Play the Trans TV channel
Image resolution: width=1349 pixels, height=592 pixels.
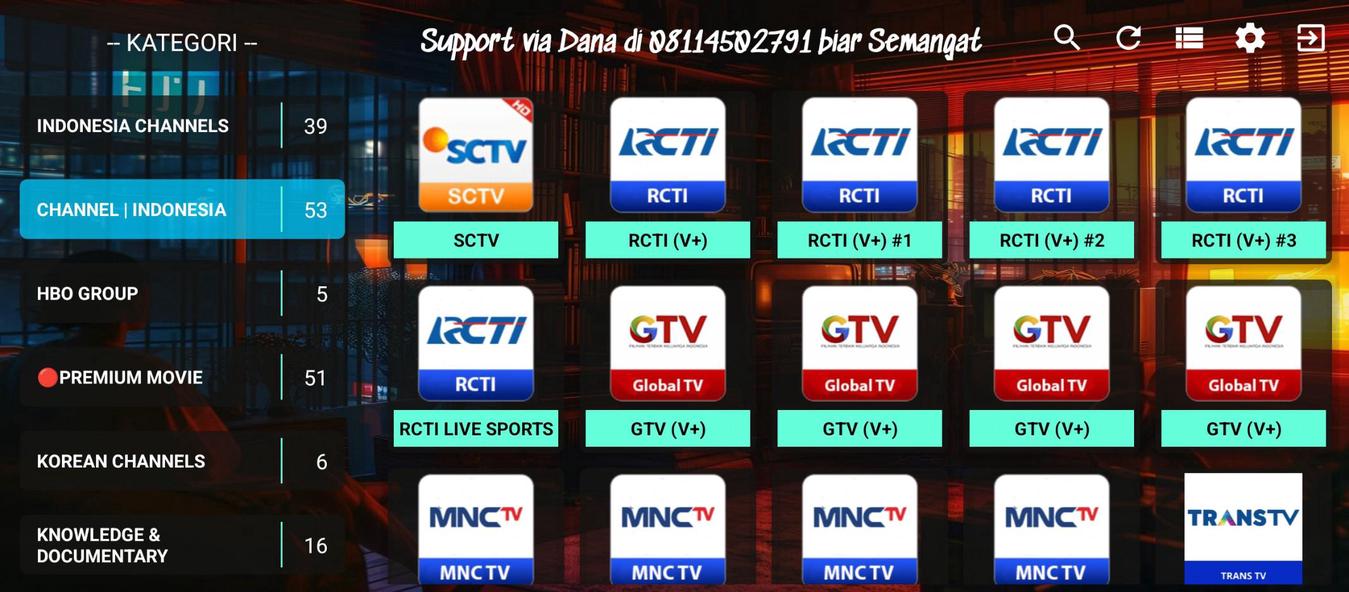pyautogui.click(x=1243, y=528)
